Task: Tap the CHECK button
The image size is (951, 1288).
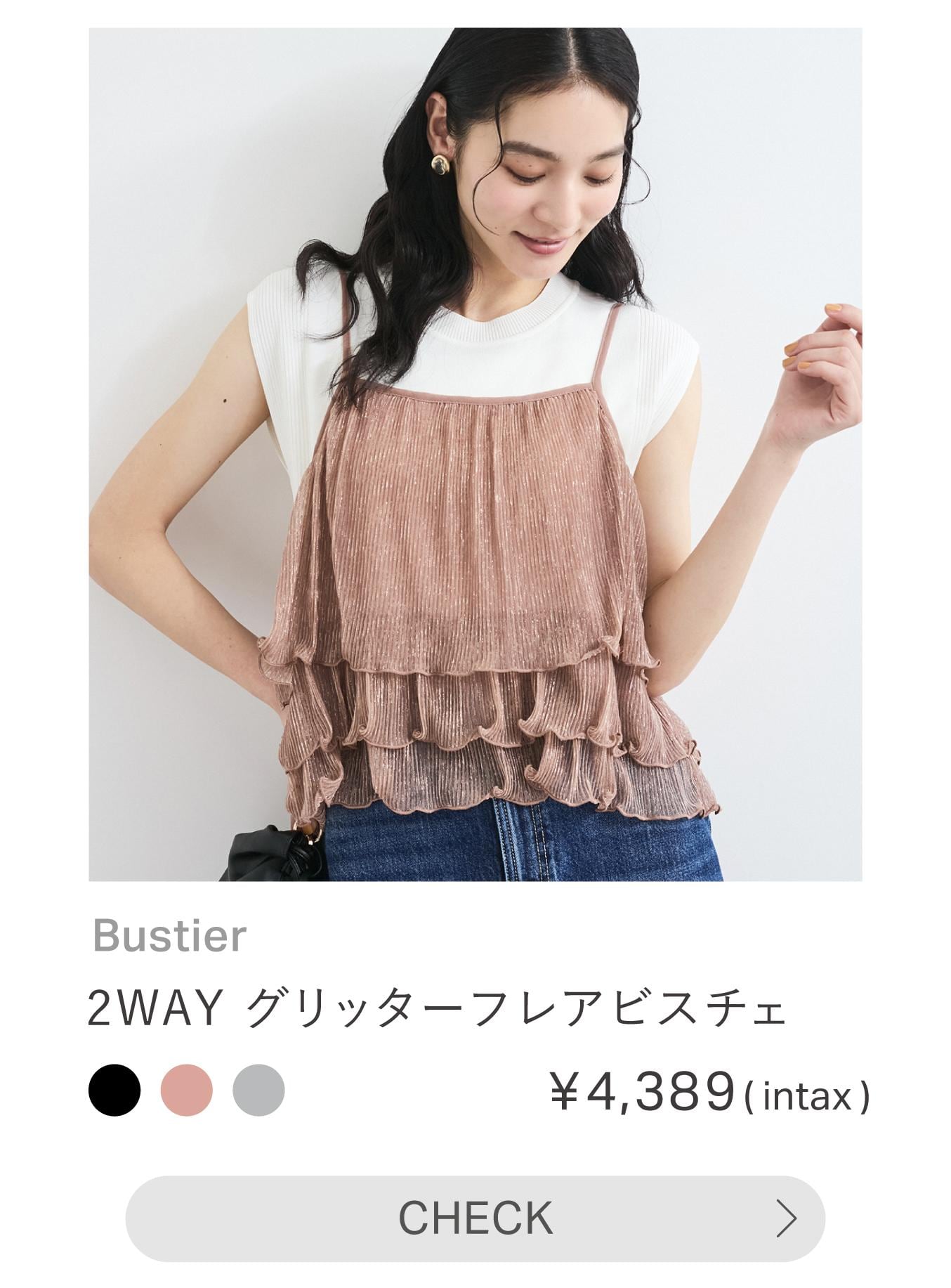Action: coord(475,1218)
